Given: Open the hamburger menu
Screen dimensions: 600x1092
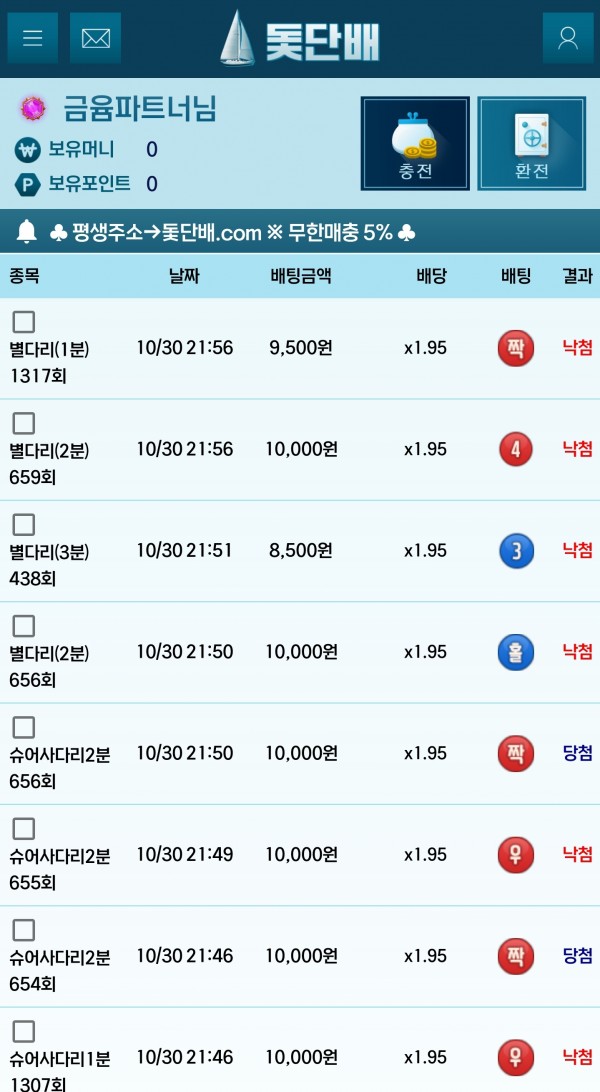Looking at the screenshot, I should (32, 38).
